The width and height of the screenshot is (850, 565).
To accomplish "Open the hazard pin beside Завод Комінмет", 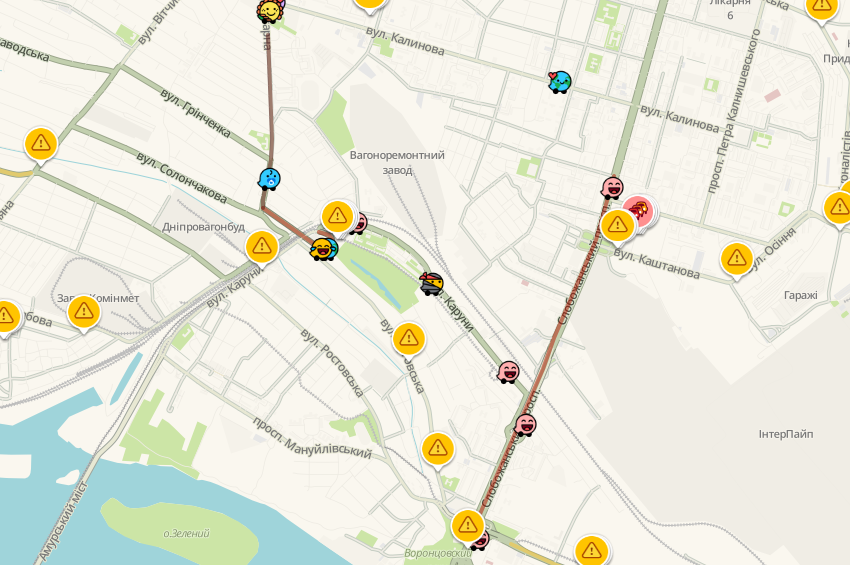I will 84,310.
